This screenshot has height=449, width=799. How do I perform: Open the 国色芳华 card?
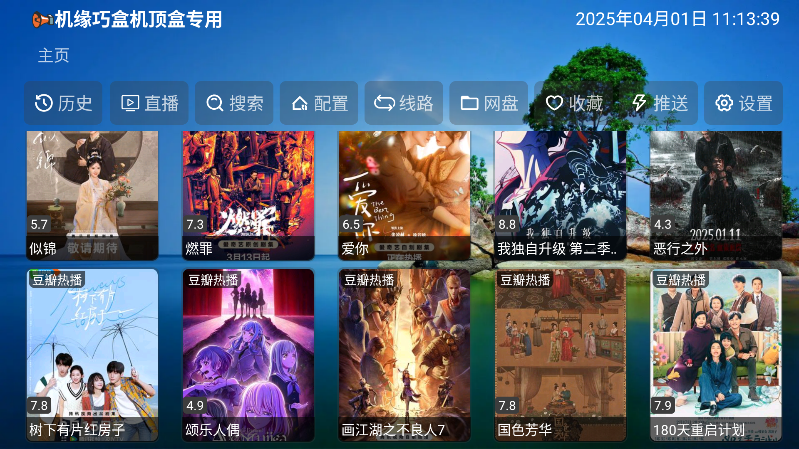tap(560, 354)
